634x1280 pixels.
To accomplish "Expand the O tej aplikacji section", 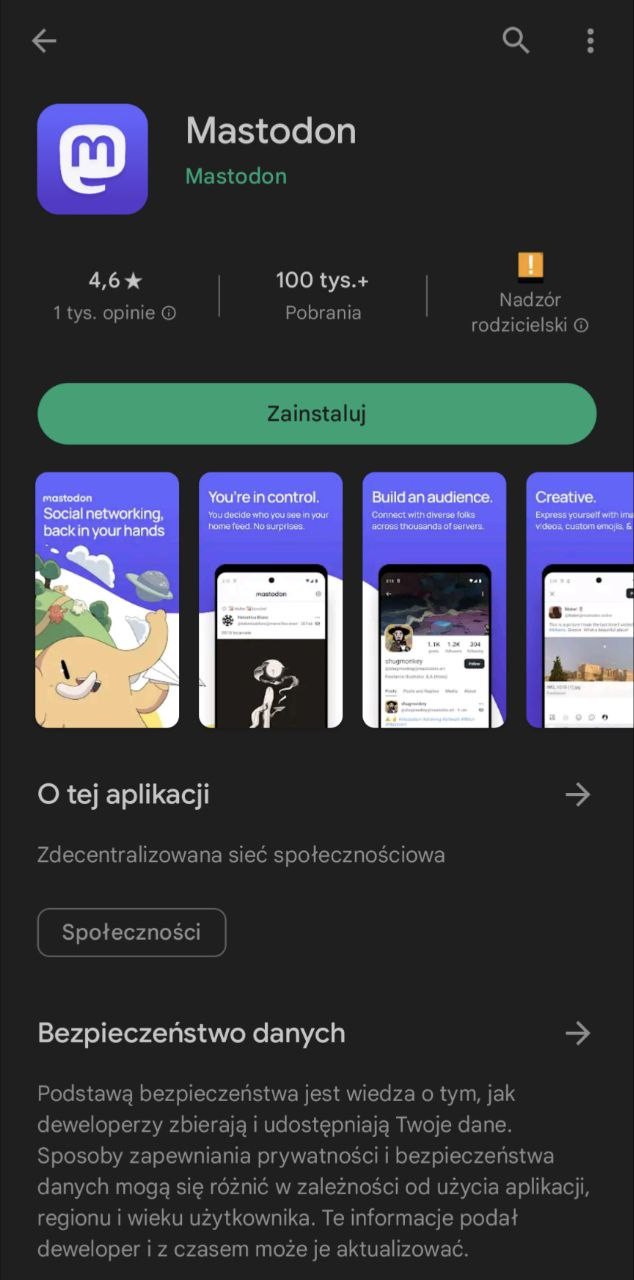I will (x=577, y=795).
